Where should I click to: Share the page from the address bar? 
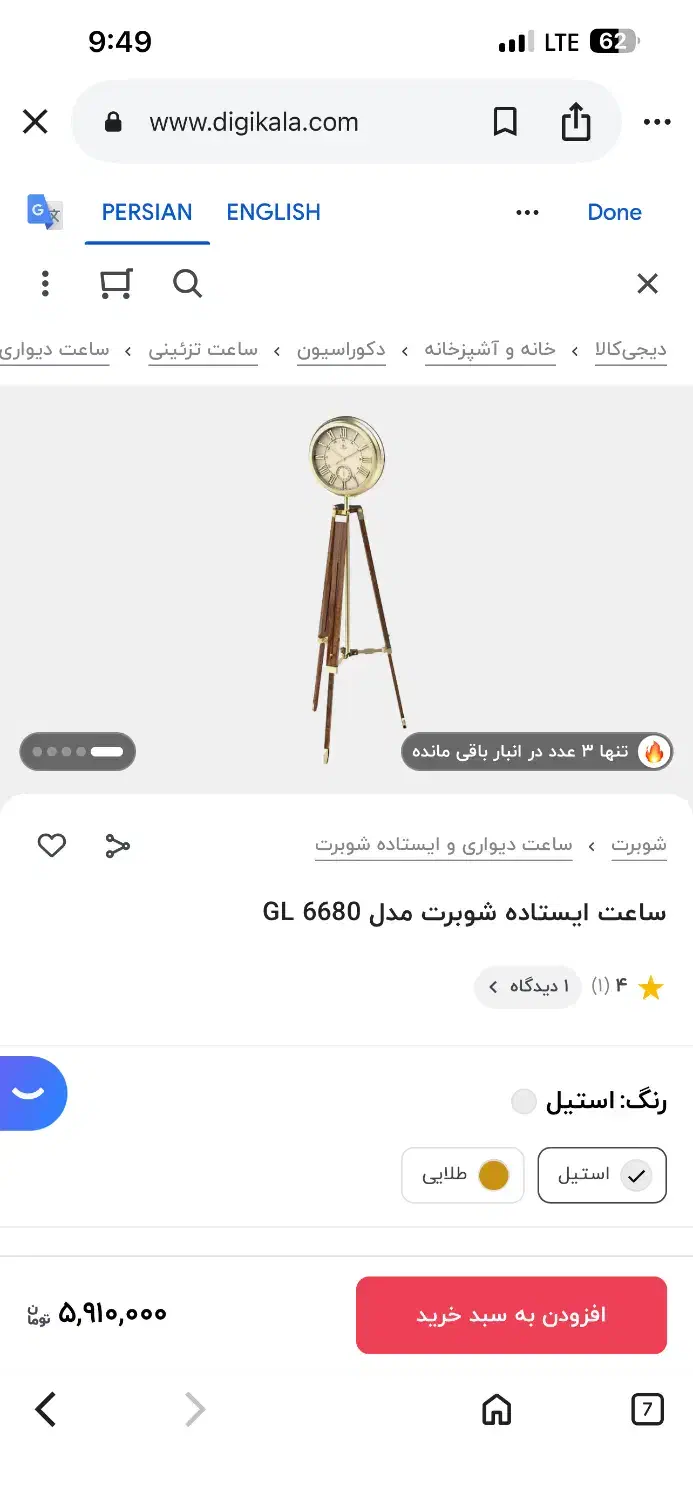(575, 122)
